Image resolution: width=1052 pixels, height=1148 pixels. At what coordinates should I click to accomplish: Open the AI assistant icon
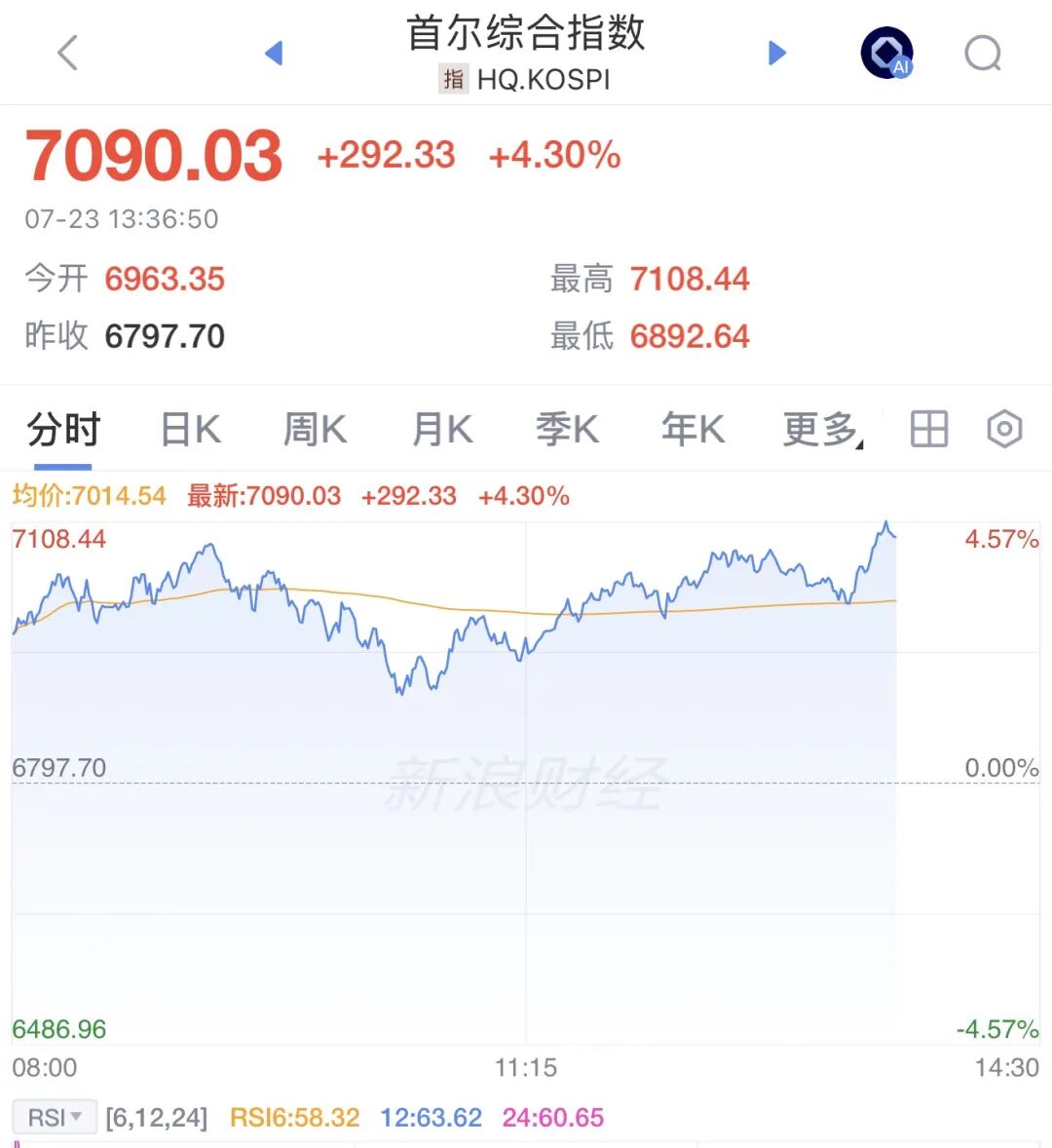(886, 53)
